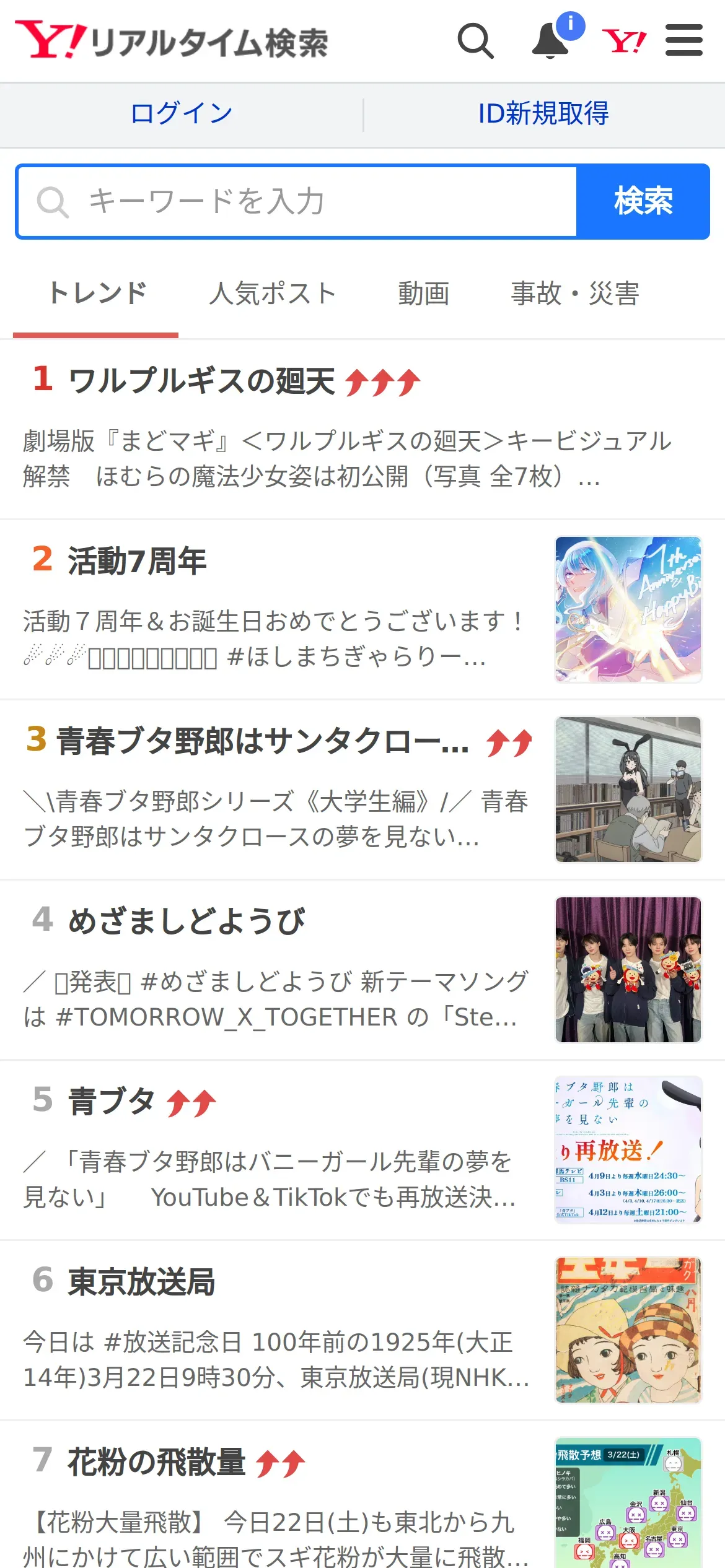The width and height of the screenshot is (725, 1568).
Task: Open trend 7 花粉の飛散量
Action: click(362, 1495)
